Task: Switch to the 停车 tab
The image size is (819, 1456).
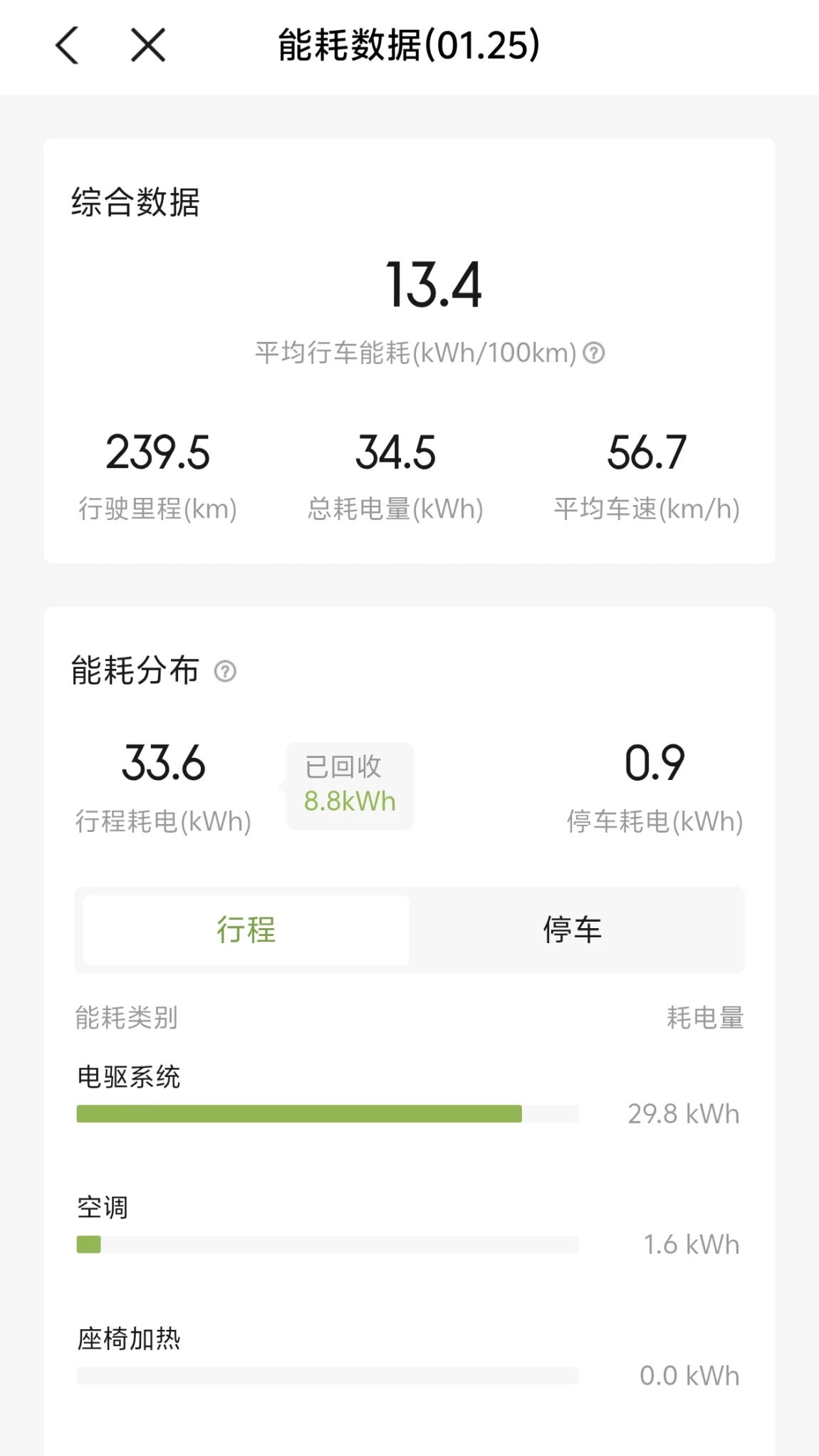Action: (x=573, y=930)
